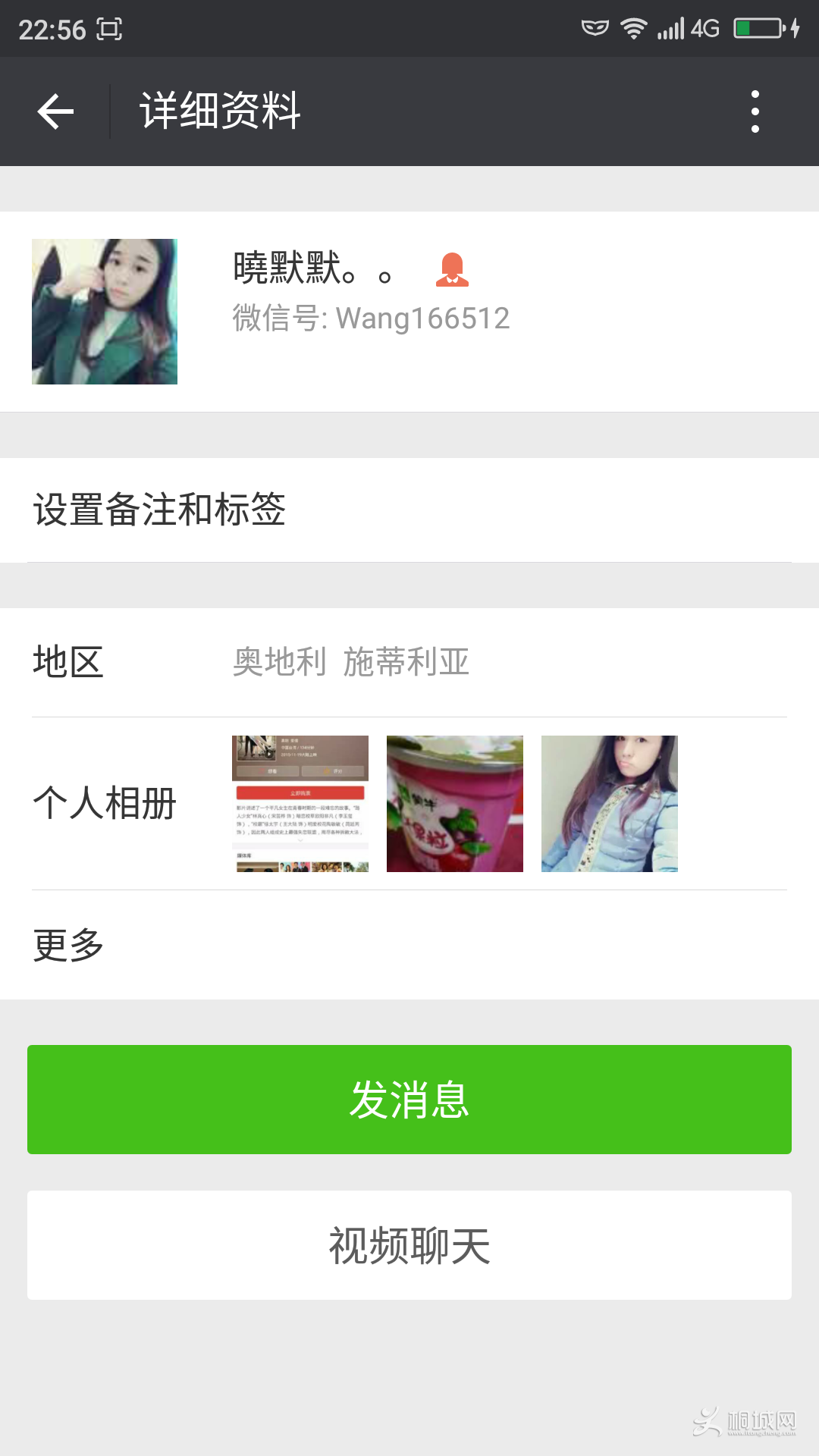Open 设置备注和标签 row
The width and height of the screenshot is (819, 1456).
[409, 510]
